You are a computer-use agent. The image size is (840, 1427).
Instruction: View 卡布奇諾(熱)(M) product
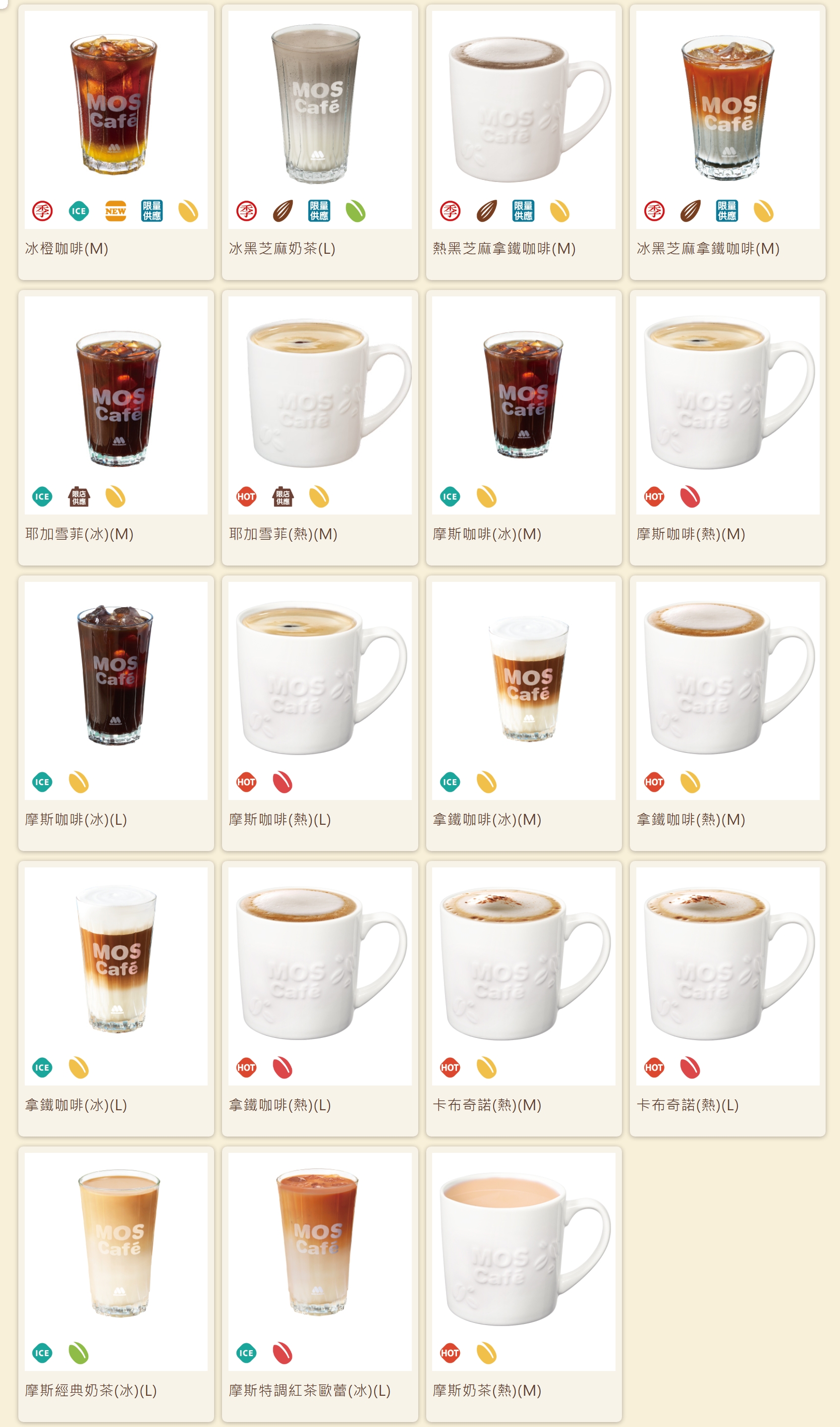(524, 998)
